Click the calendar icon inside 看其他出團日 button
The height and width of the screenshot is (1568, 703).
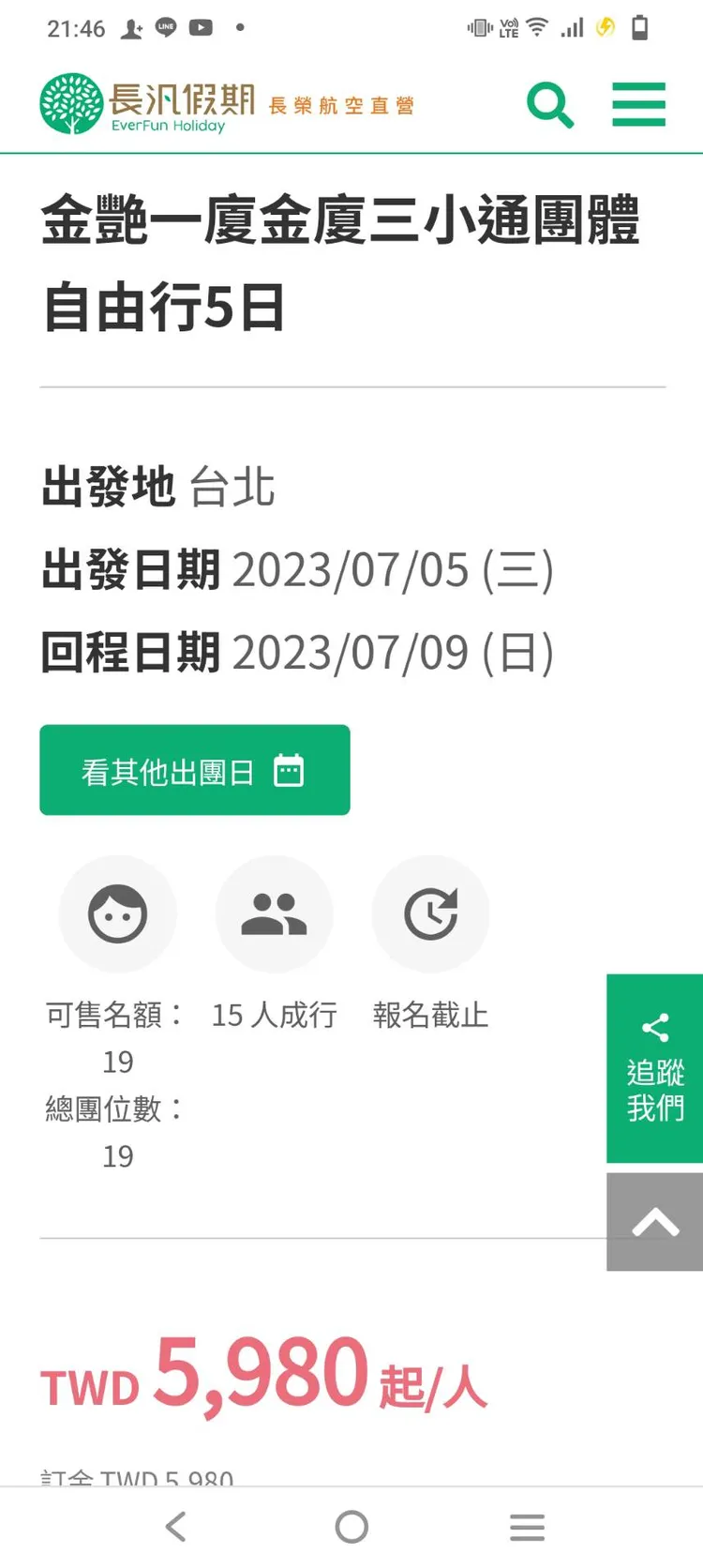pyautogui.click(x=290, y=769)
